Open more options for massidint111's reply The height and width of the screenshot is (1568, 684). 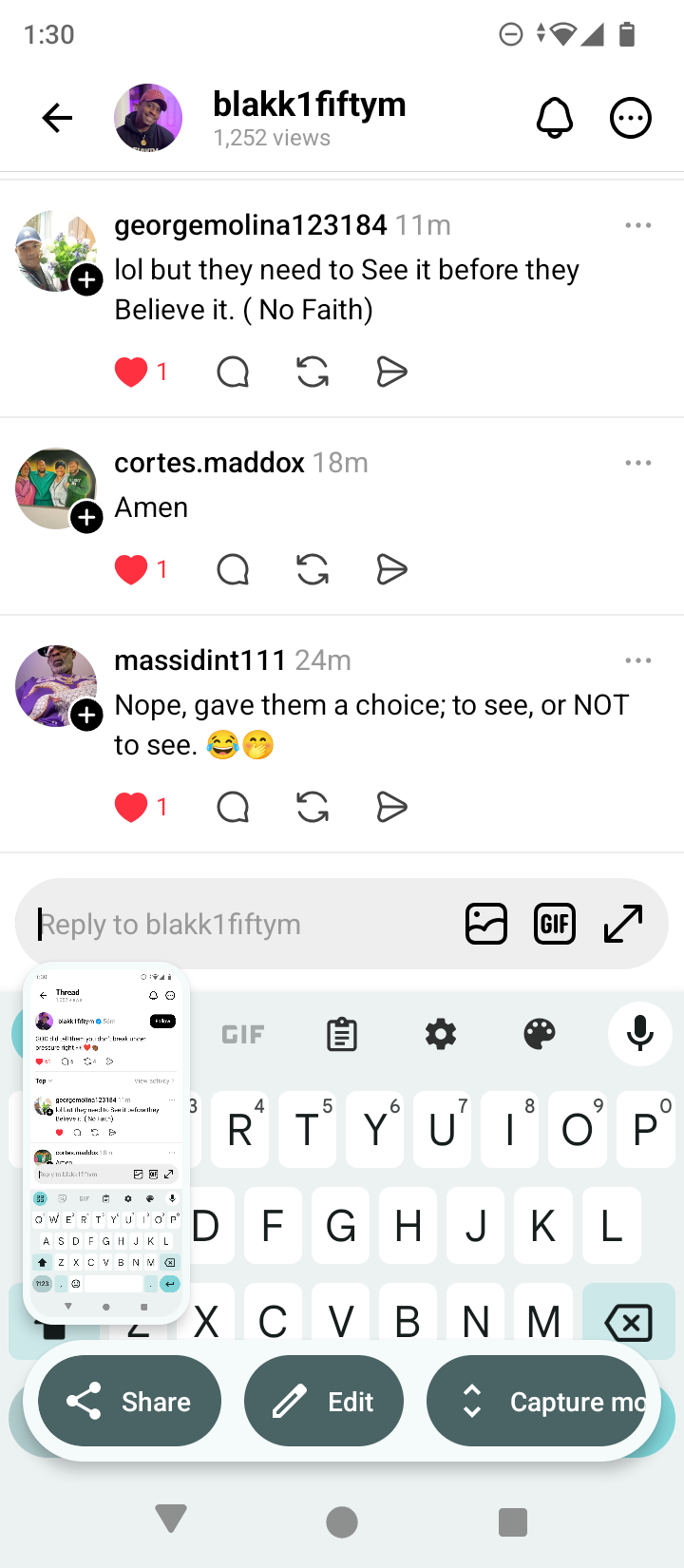pyautogui.click(x=637, y=660)
